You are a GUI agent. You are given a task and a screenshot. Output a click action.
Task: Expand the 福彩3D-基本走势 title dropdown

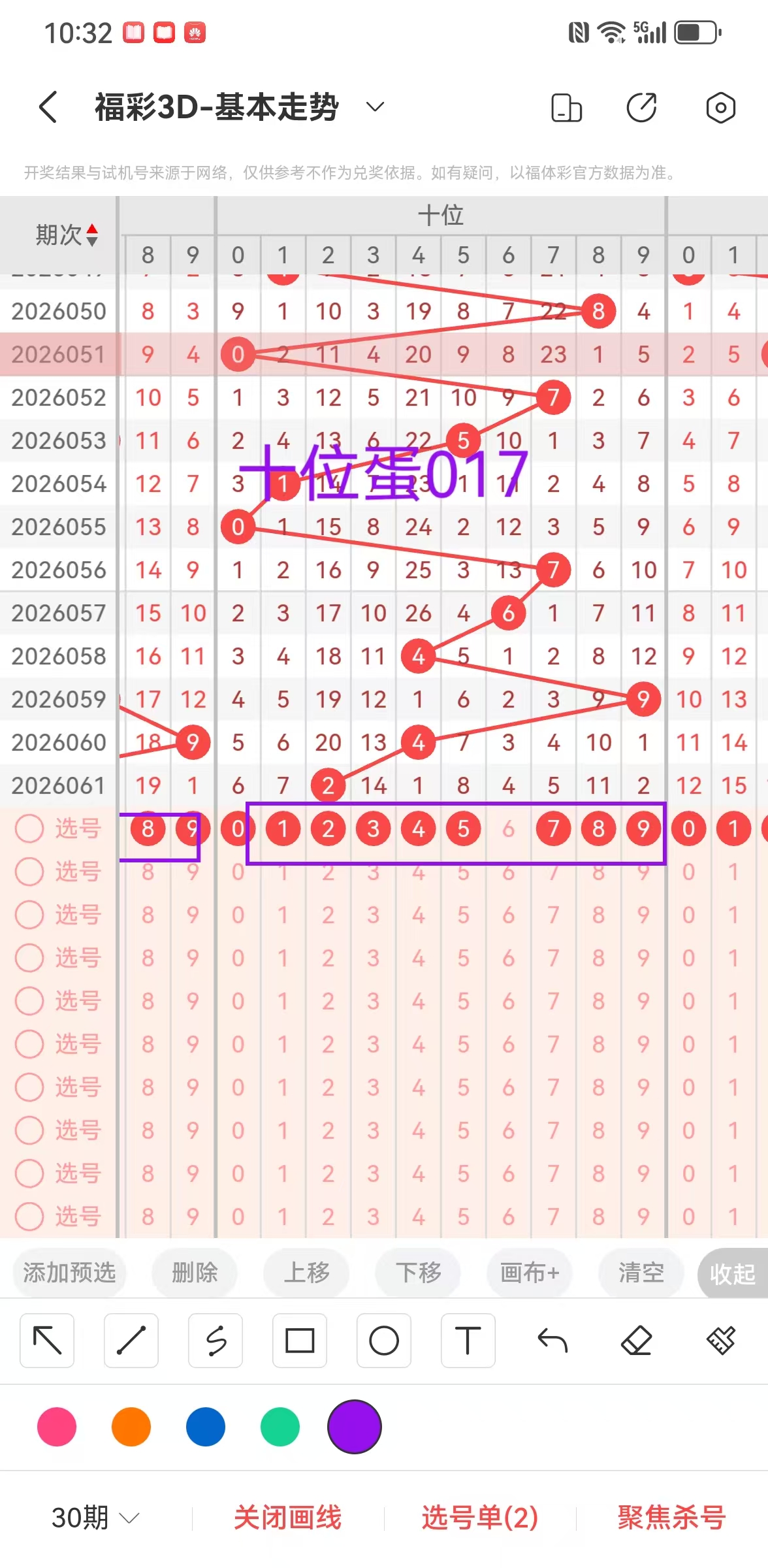point(374,106)
